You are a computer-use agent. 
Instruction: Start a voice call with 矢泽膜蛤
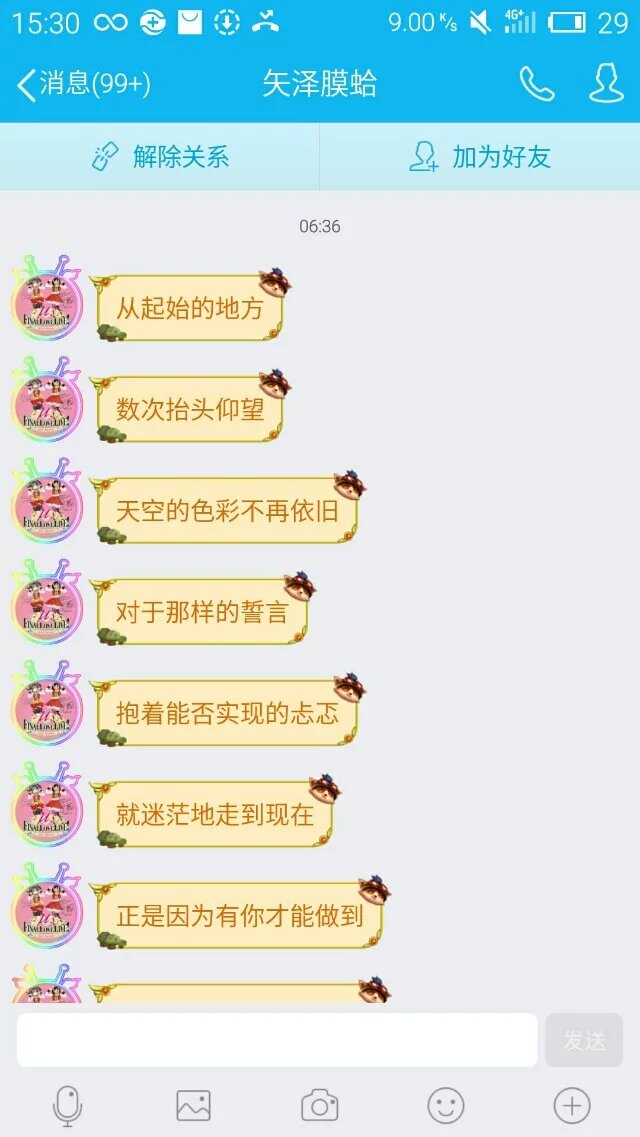tap(536, 84)
